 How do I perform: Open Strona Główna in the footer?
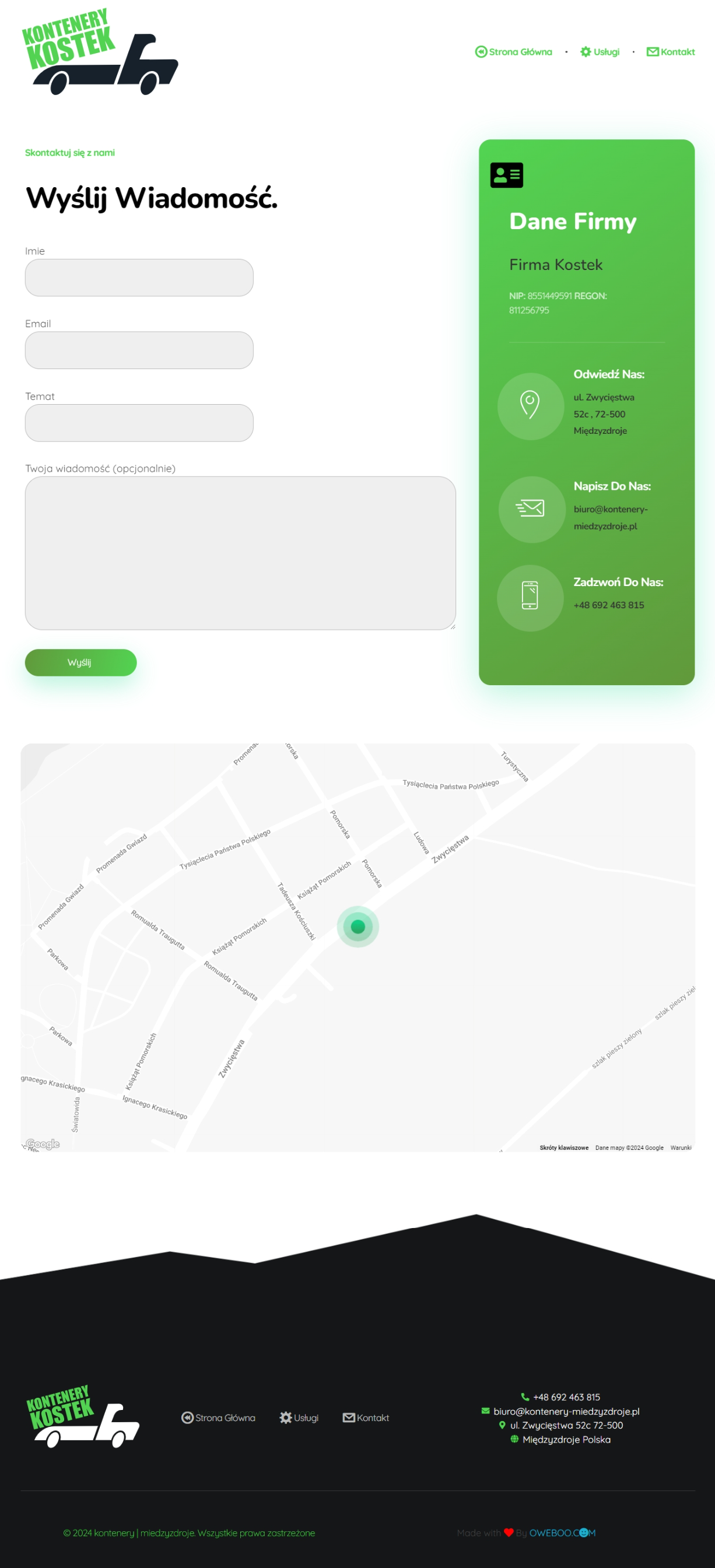pyautogui.click(x=218, y=1418)
